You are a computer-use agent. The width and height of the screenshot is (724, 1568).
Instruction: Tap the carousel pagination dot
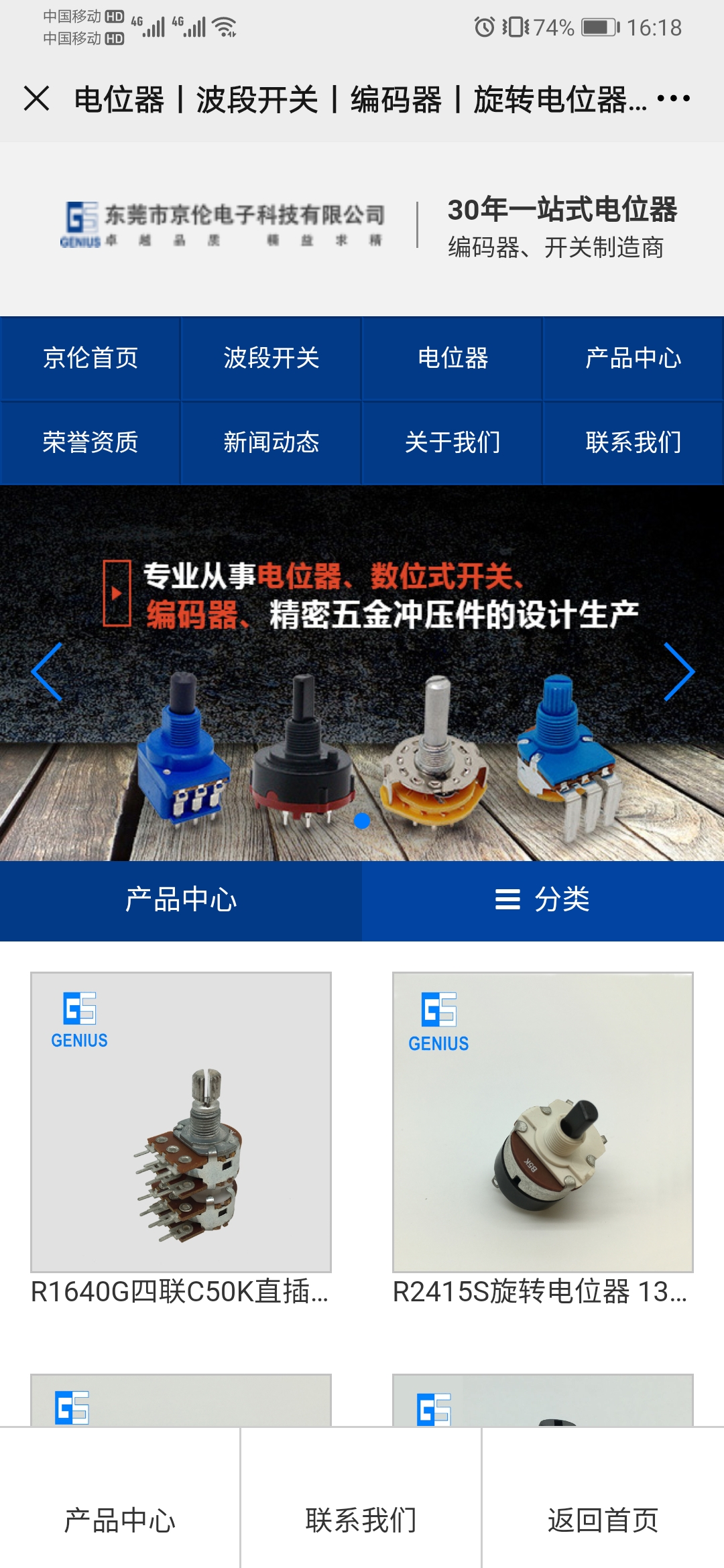pyautogui.click(x=361, y=819)
